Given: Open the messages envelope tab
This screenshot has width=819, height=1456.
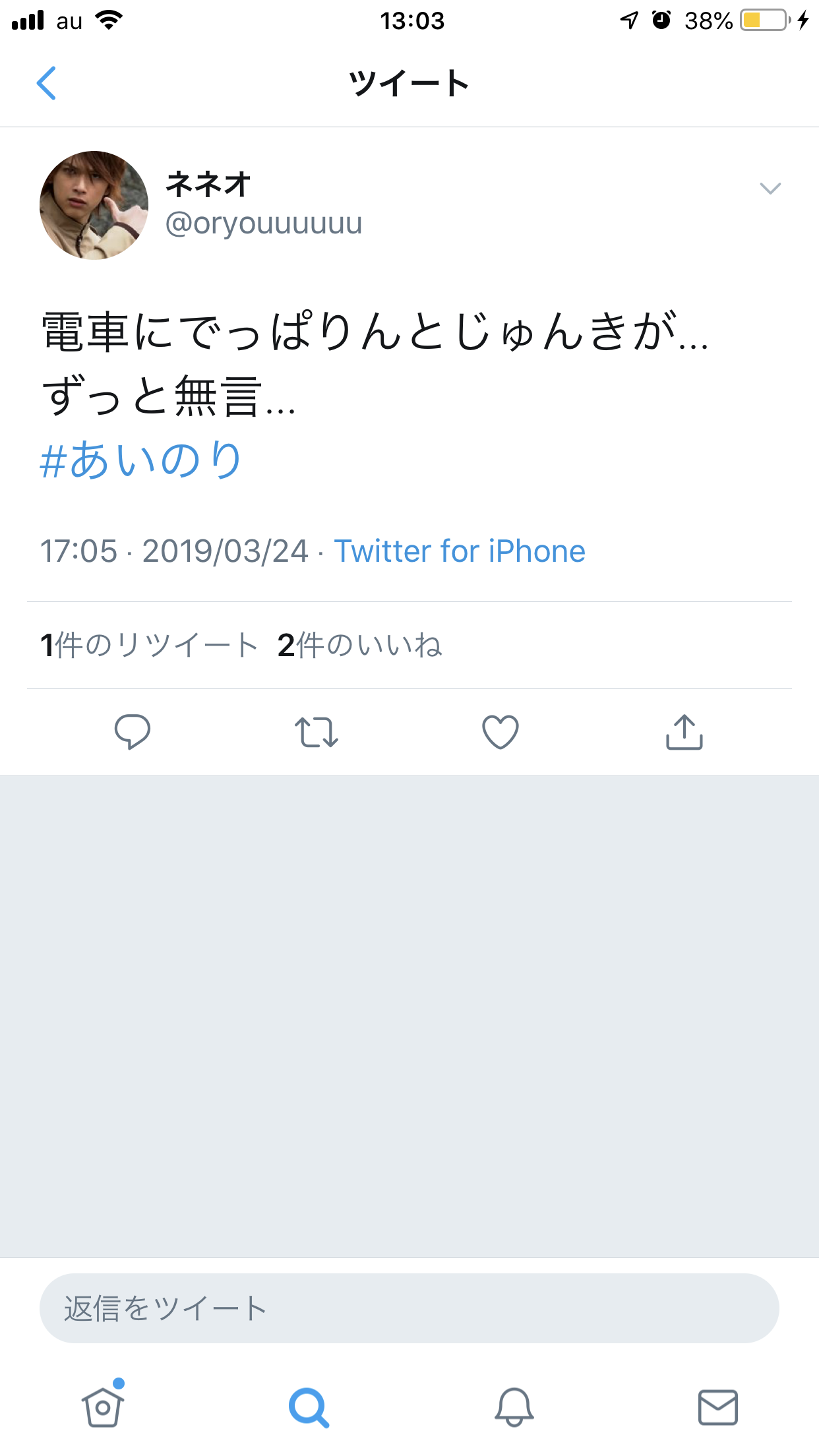Looking at the screenshot, I should (x=718, y=1407).
